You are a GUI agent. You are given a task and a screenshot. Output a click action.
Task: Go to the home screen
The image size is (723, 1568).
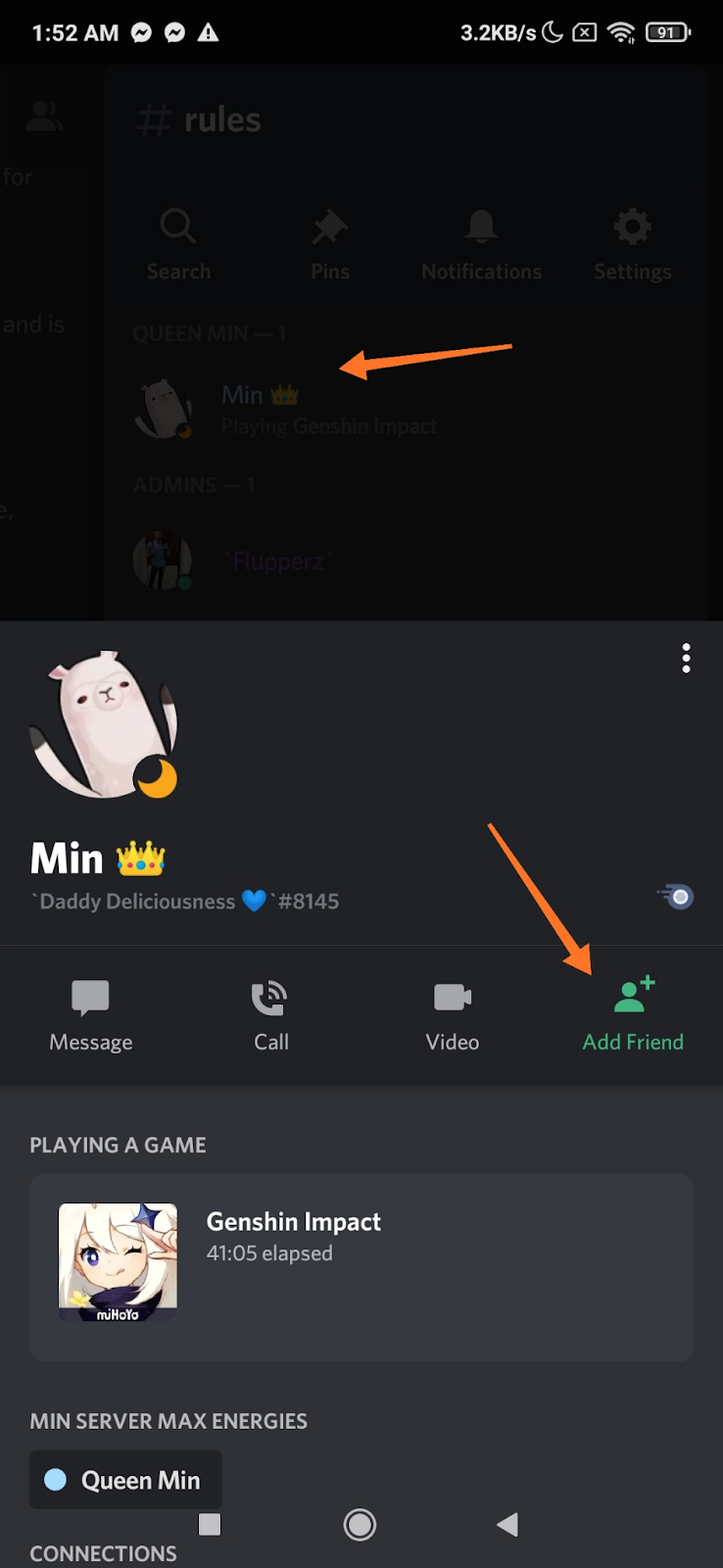360,1524
